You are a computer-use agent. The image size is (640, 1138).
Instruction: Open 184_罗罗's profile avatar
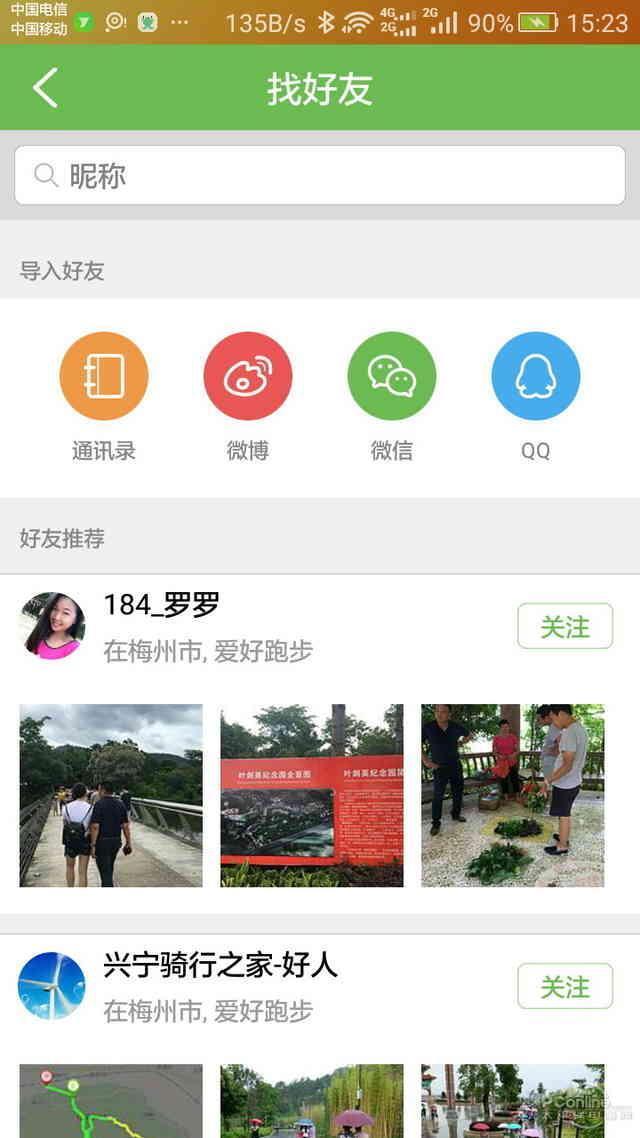[x=52, y=626]
